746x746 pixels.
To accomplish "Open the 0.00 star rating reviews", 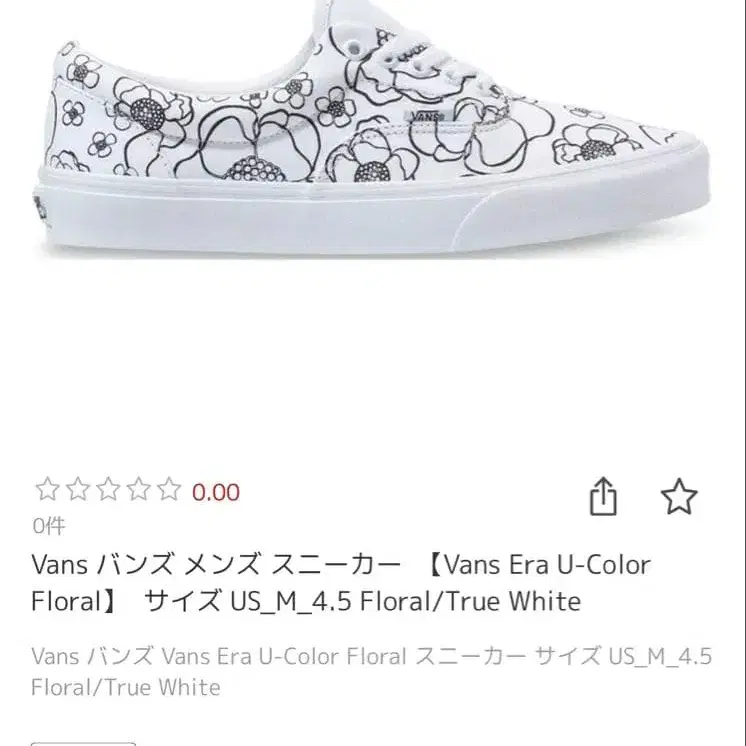I will tap(137, 491).
